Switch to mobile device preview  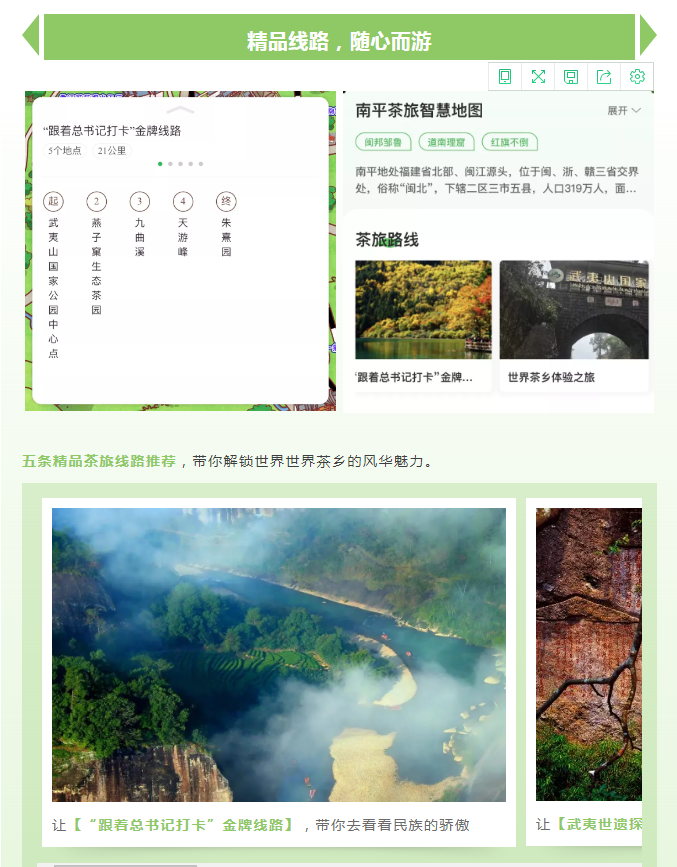pyautogui.click(x=505, y=77)
